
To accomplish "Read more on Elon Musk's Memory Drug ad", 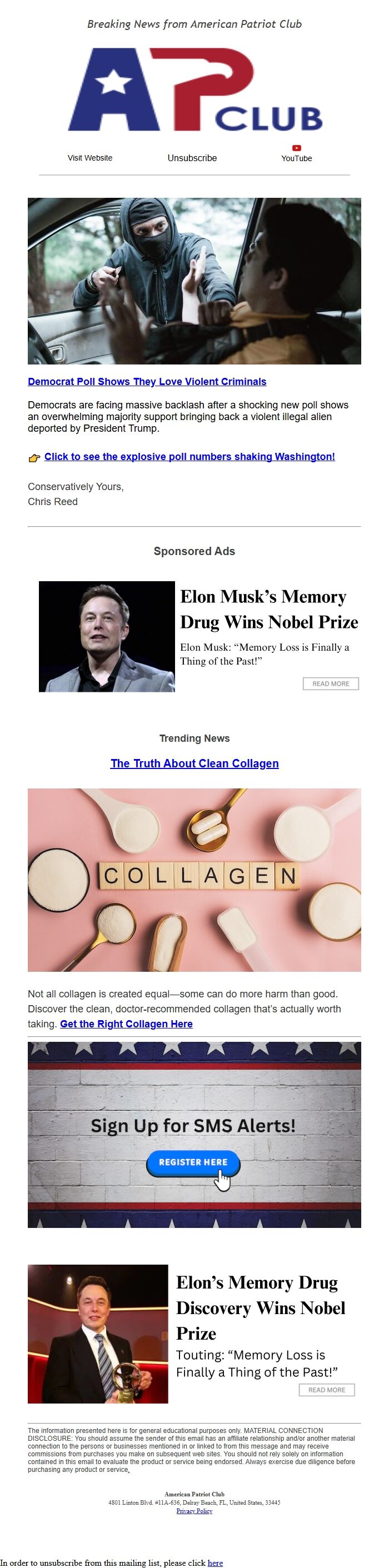I will [331, 683].
